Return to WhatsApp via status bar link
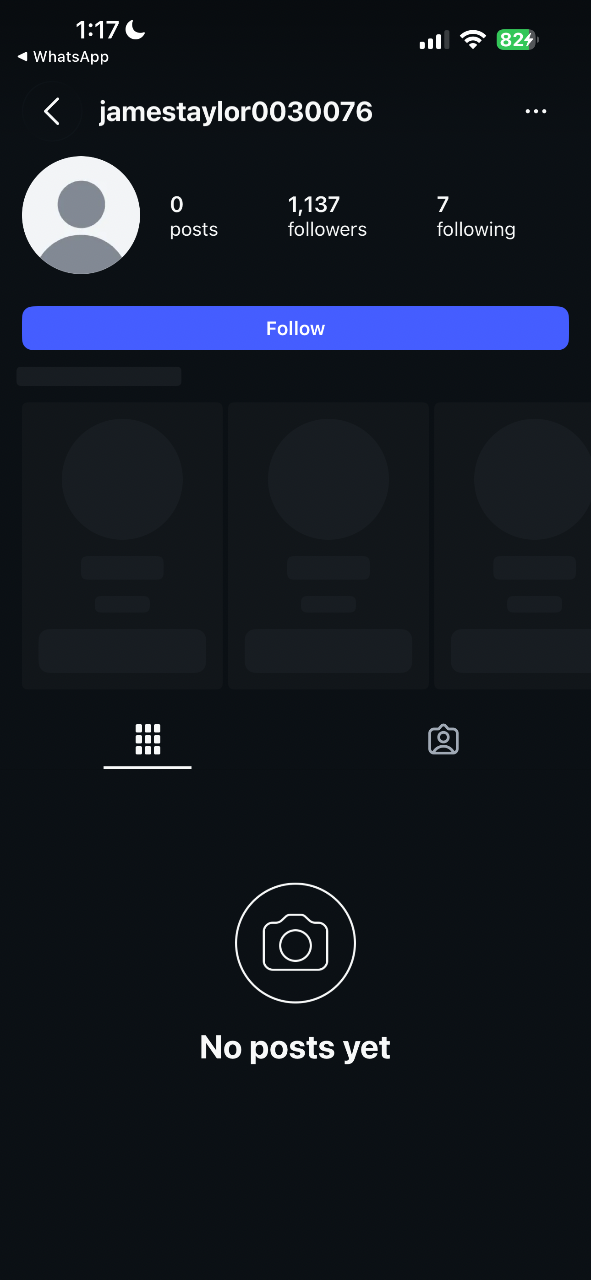The width and height of the screenshot is (591, 1280). 63,57
